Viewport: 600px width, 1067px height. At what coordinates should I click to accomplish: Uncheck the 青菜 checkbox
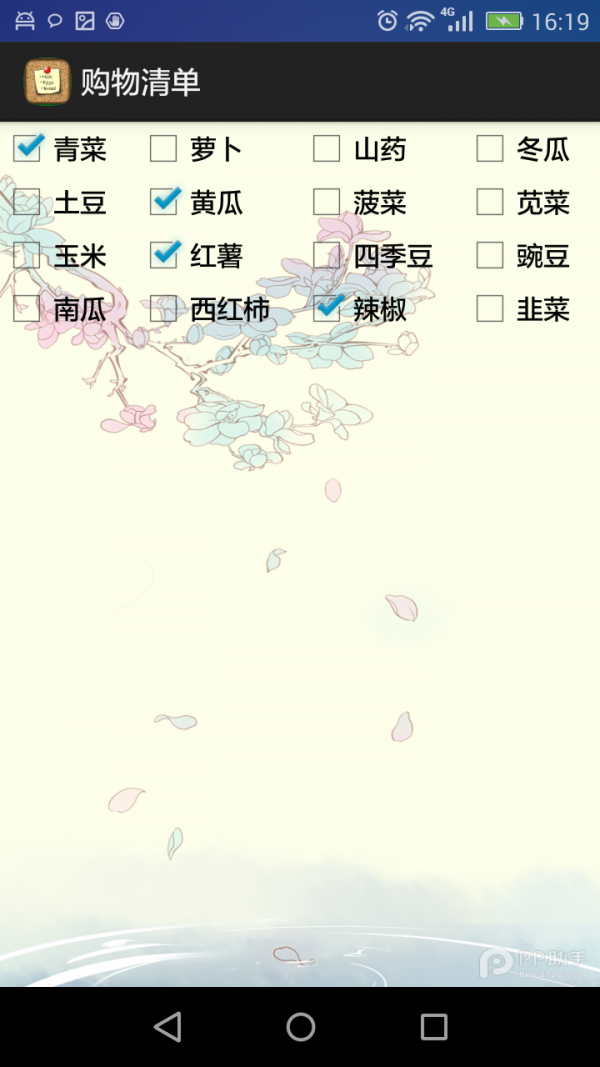click(27, 149)
